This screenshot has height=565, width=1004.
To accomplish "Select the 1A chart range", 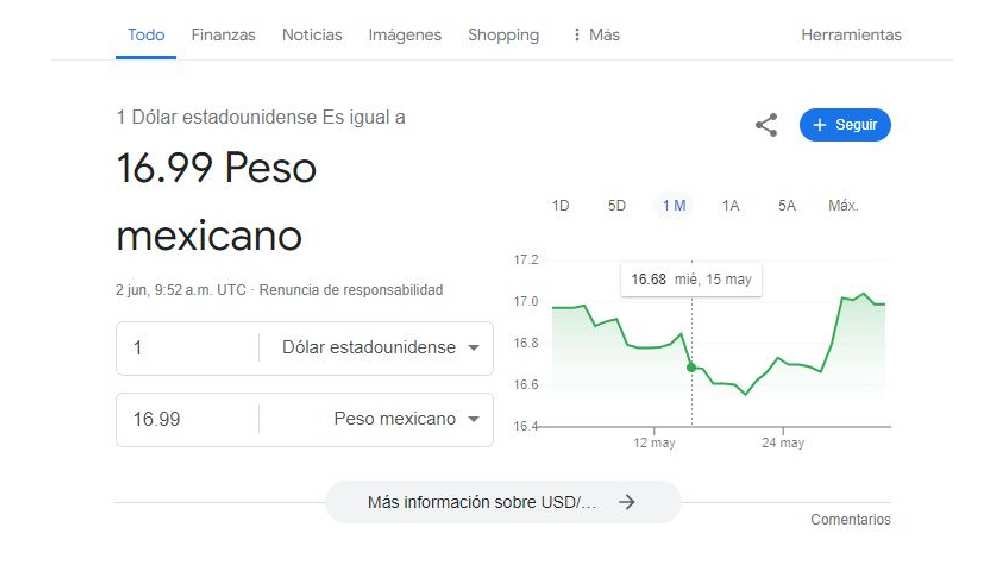I will [x=731, y=206].
